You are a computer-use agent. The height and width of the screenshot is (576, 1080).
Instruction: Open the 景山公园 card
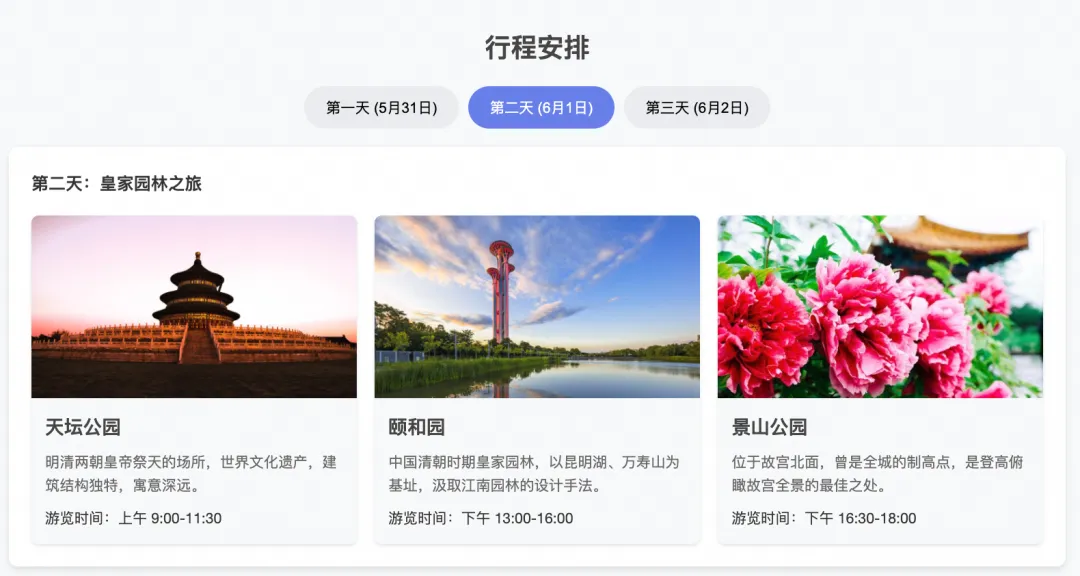(880, 380)
